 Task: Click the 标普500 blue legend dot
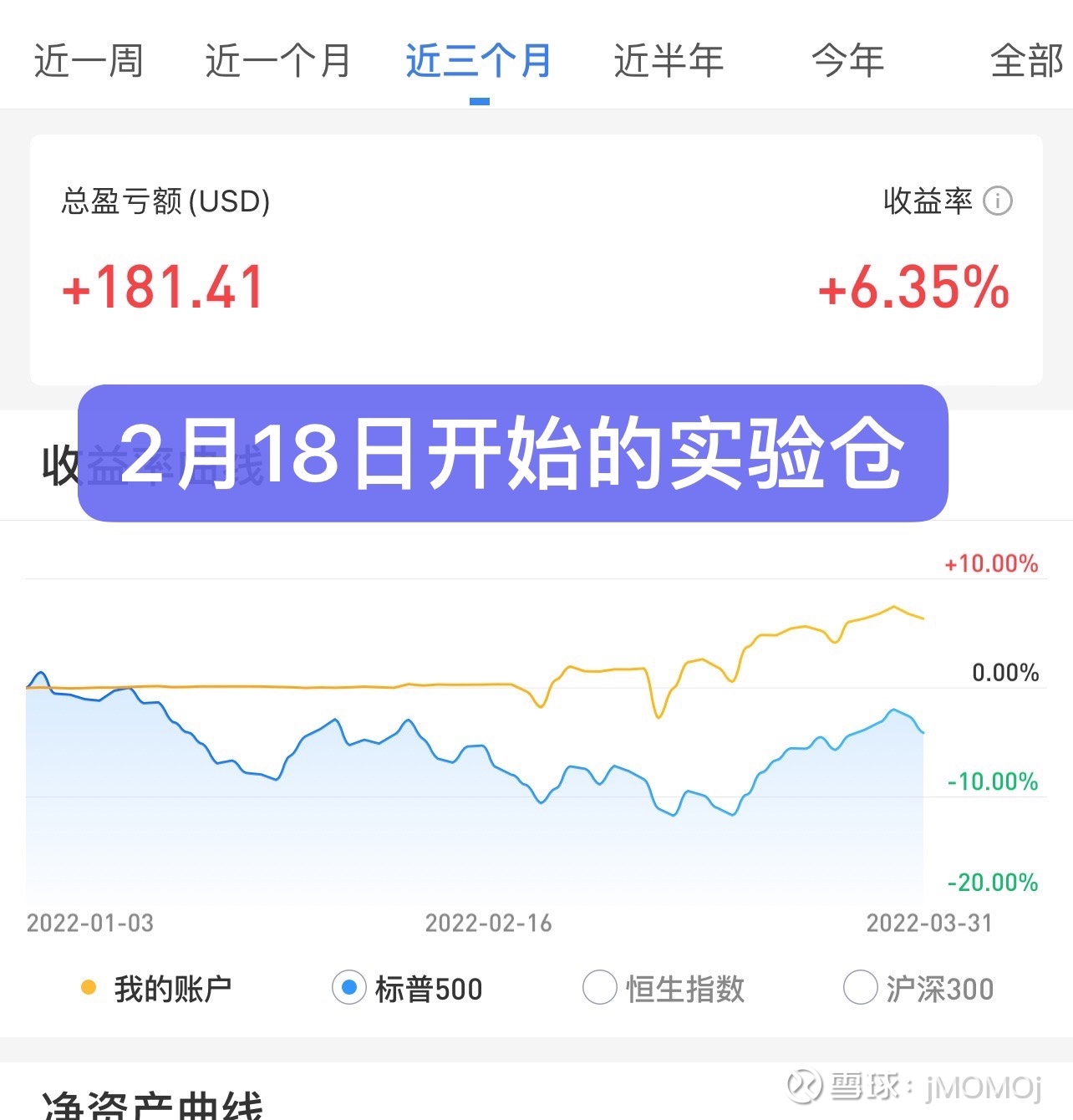(347, 989)
